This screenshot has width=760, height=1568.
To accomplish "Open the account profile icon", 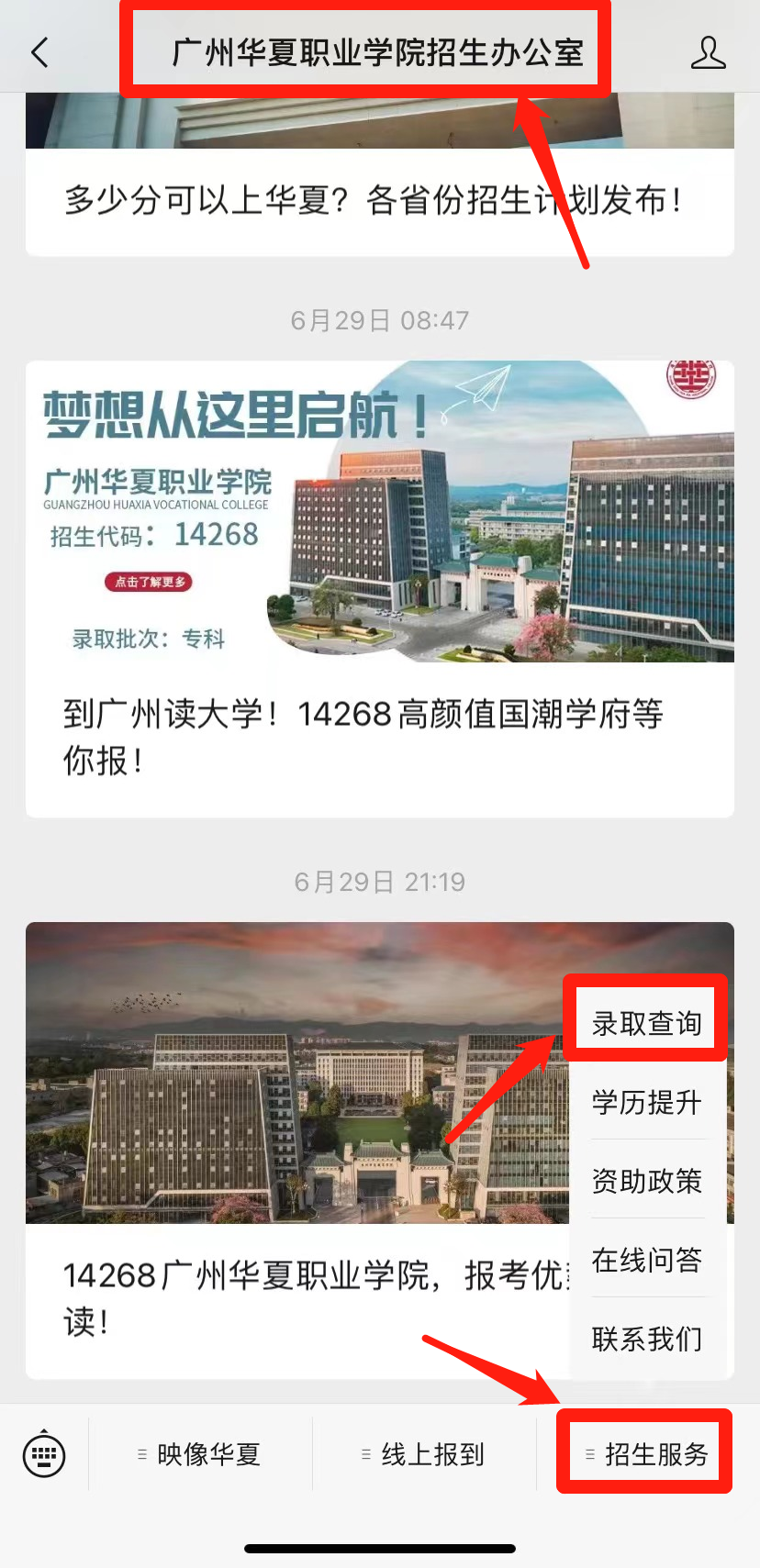I will pyautogui.click(x=708, y=52).
